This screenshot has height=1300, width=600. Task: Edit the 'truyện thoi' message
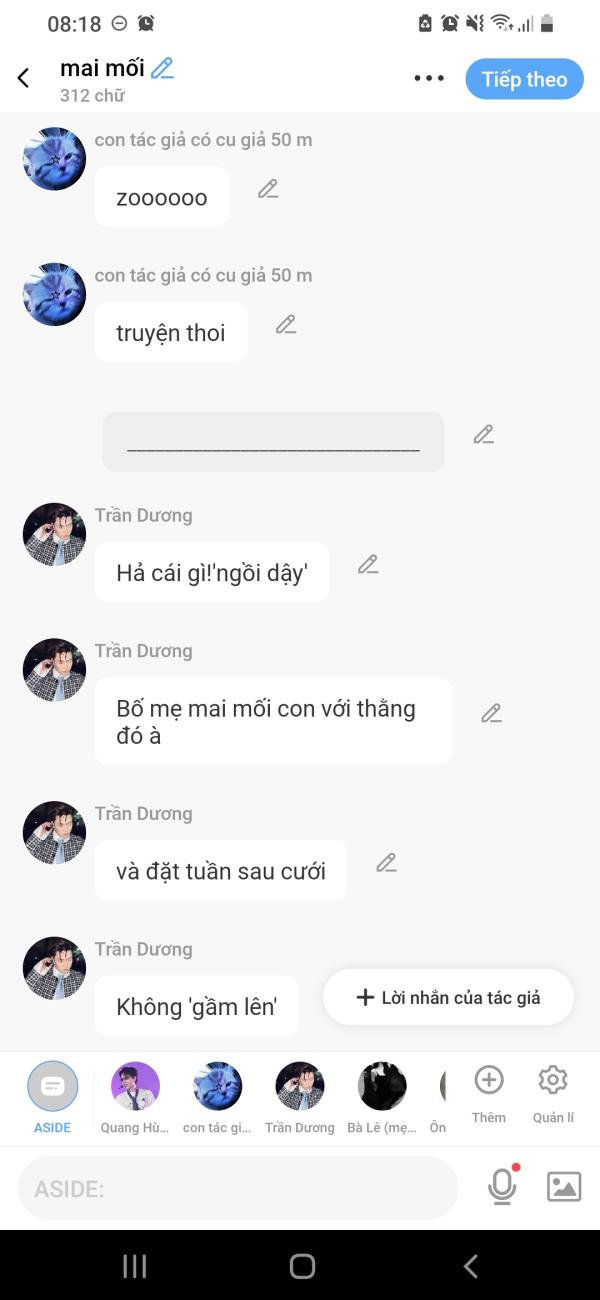click(x=286, y=324)
